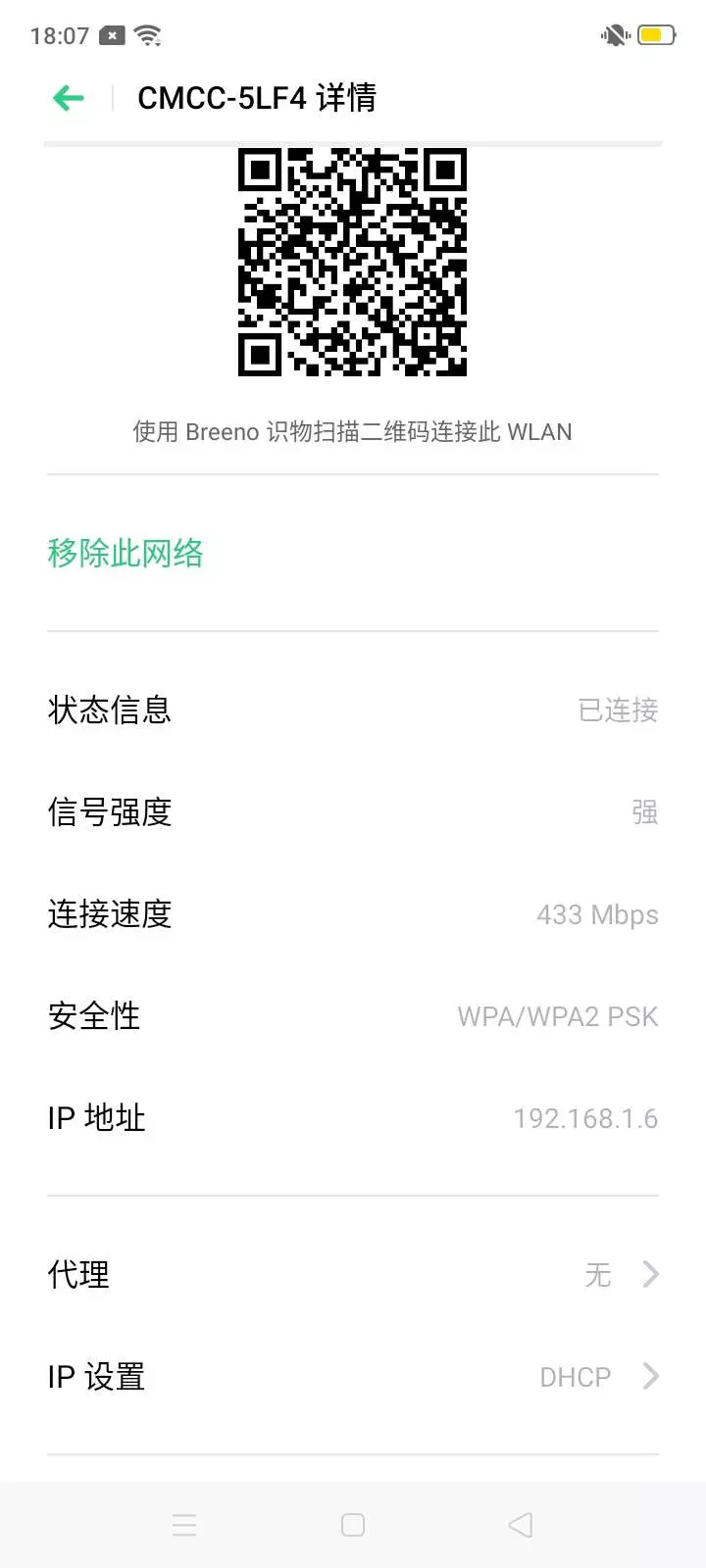Open the IP settings (IP 设置) row
Screen dimensions: 706x1568
pyautogui.click(x=353, y=1376)
